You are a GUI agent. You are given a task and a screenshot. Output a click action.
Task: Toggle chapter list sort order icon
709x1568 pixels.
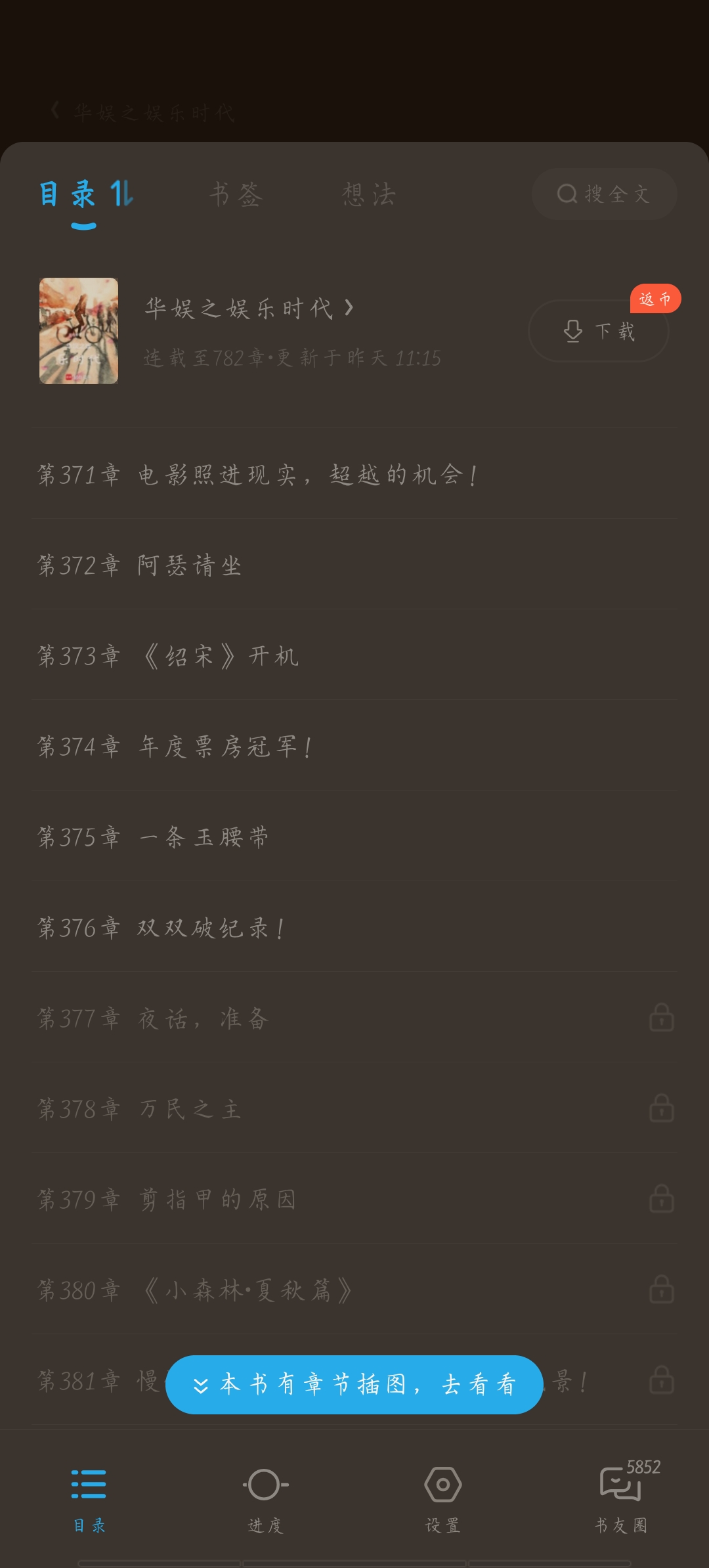coord(122,194)
